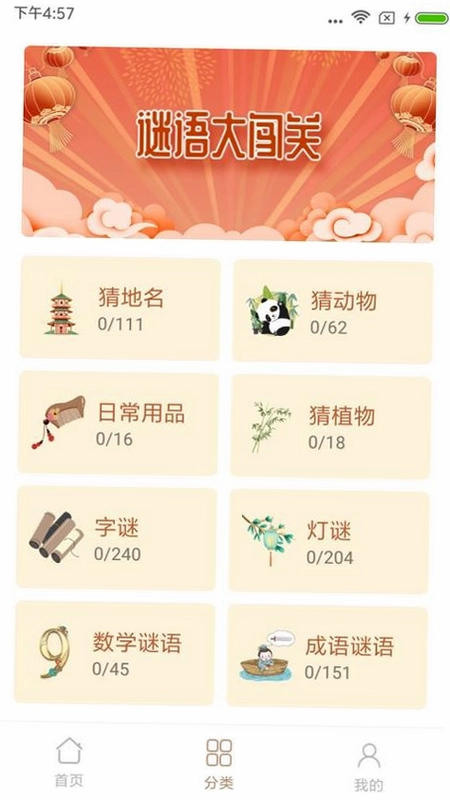Viewport: 450px width, 800px height.
Task: Open the 我的 profile tab
Action: 368,766
